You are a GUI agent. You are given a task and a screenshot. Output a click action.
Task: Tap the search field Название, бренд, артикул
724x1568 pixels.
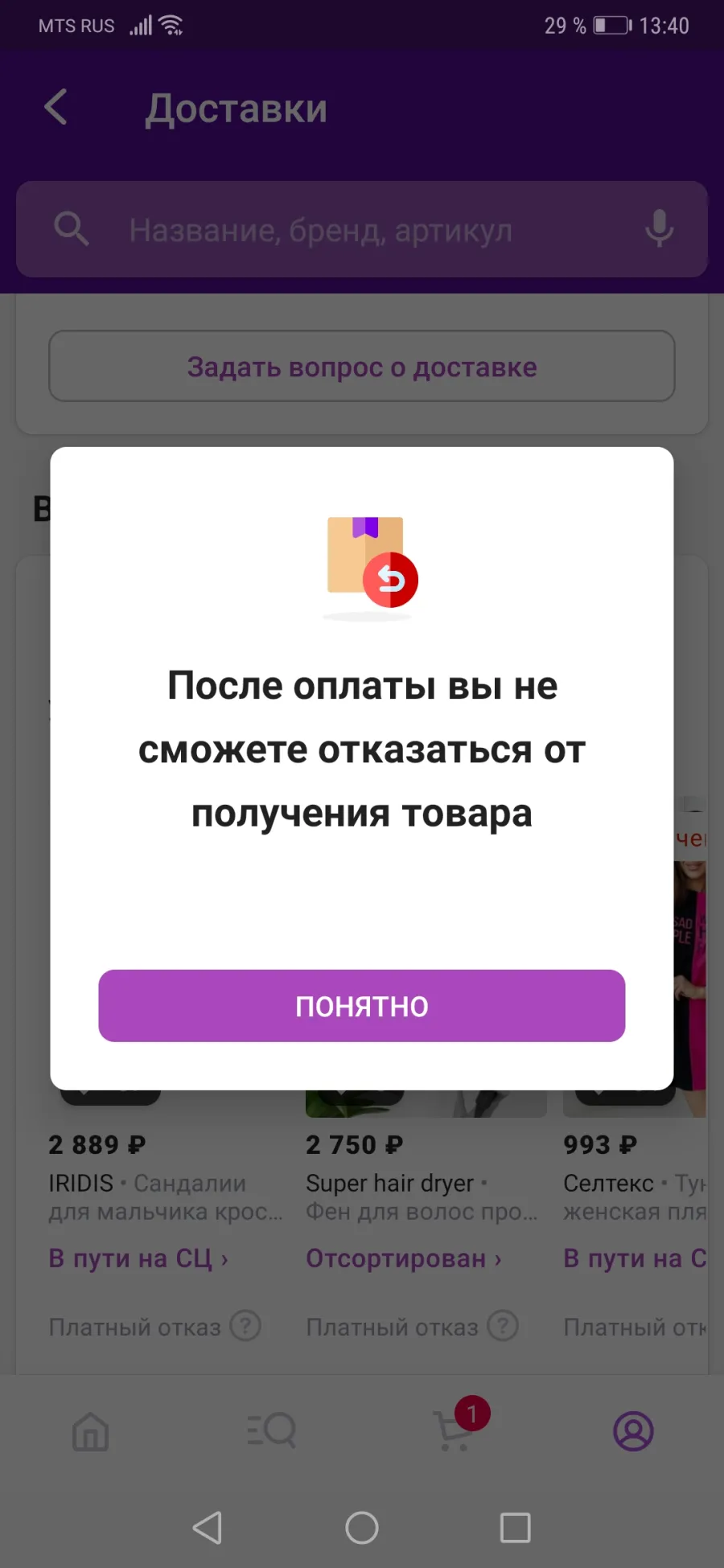pos(362,230)
